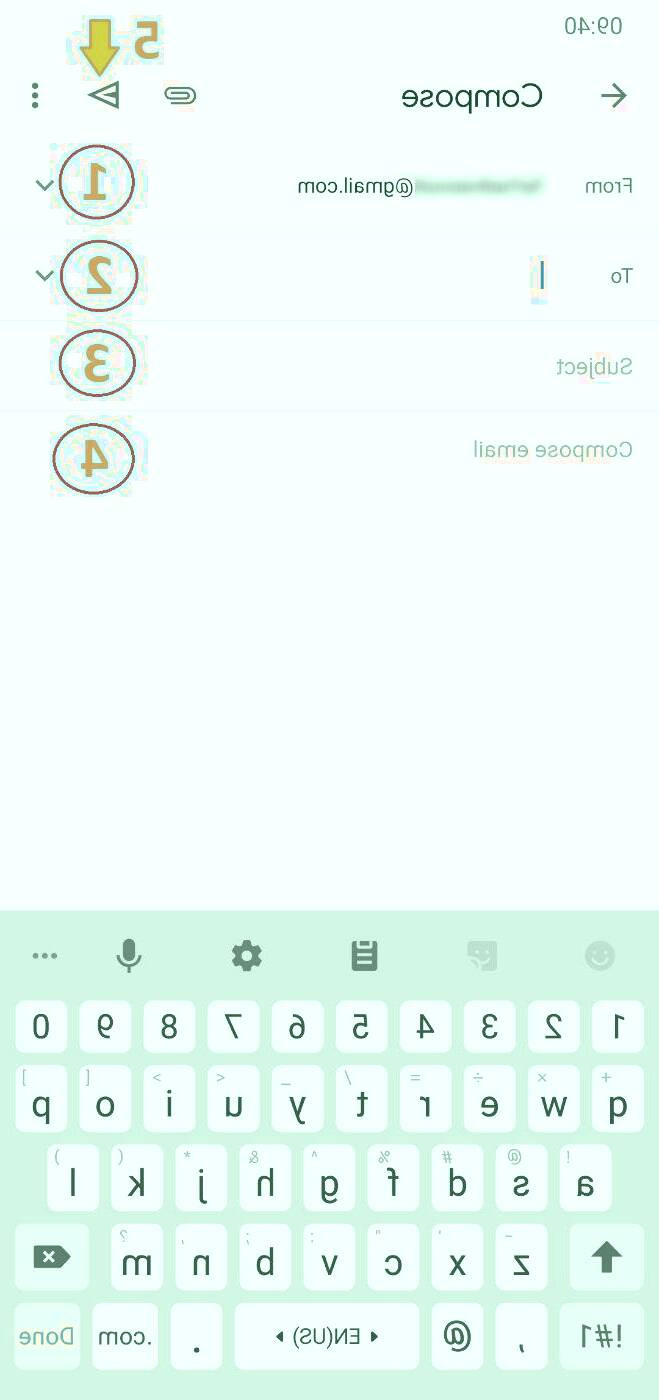The width and height of the screenshot is (659, 1400).
Task: Open the three-dot overflow menu
Action: 35,96
